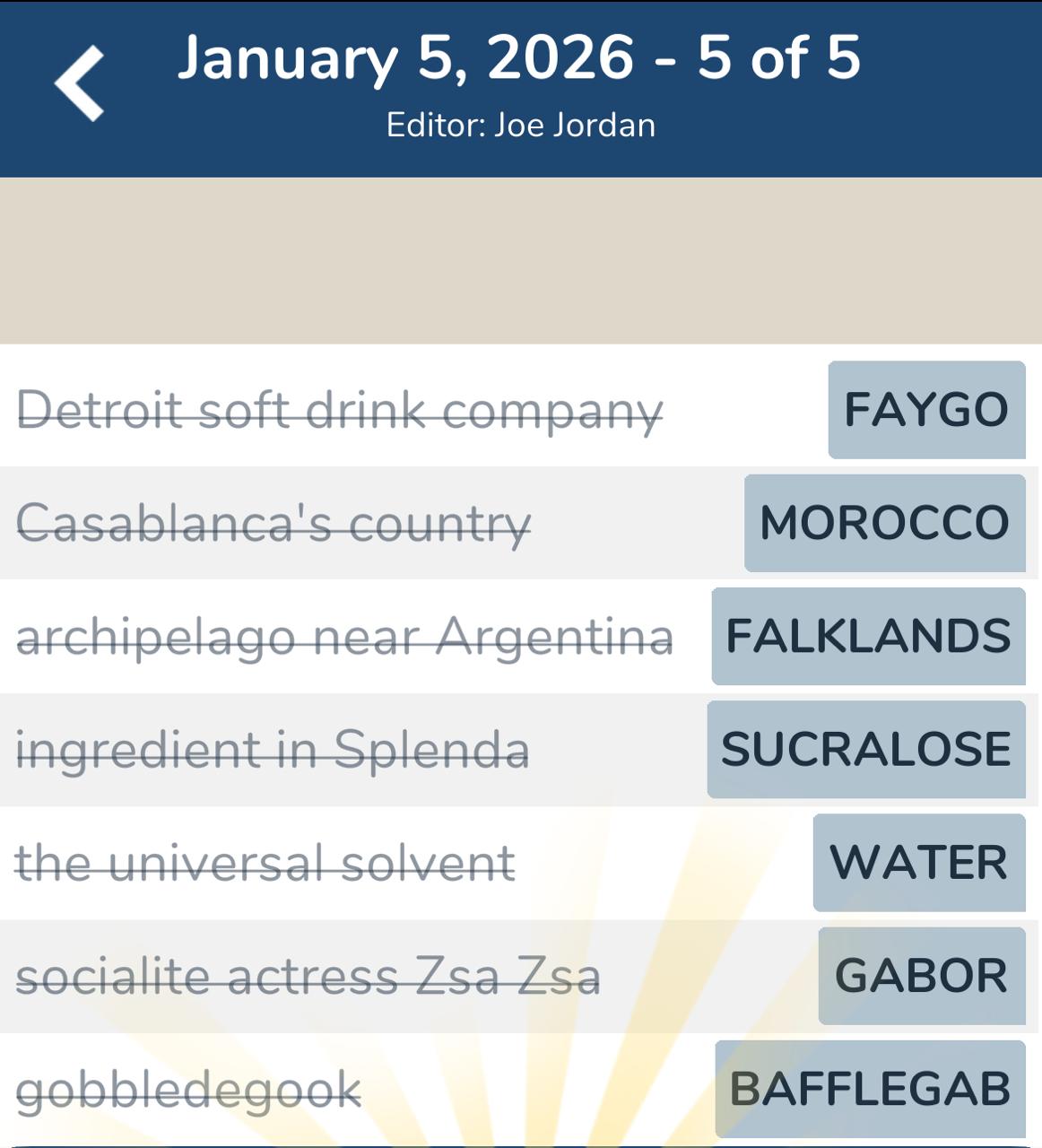Click the 'gobbledegook' clue row
This screenshot has width=1042, height=1148.
188,1089
